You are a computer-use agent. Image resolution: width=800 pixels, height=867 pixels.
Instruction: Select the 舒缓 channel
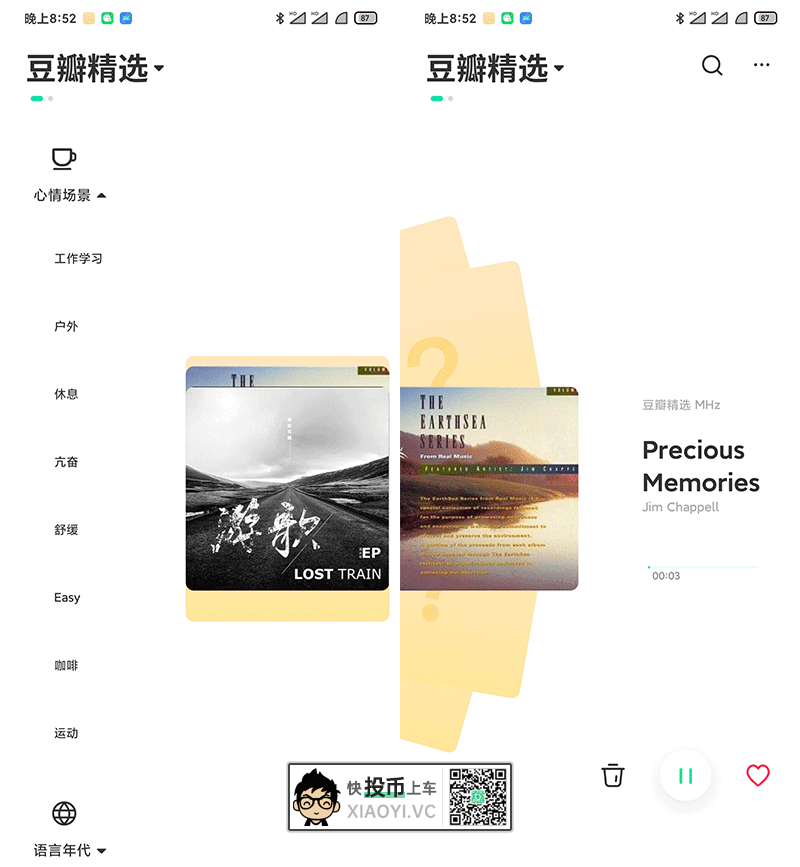(x=66, y=530)
